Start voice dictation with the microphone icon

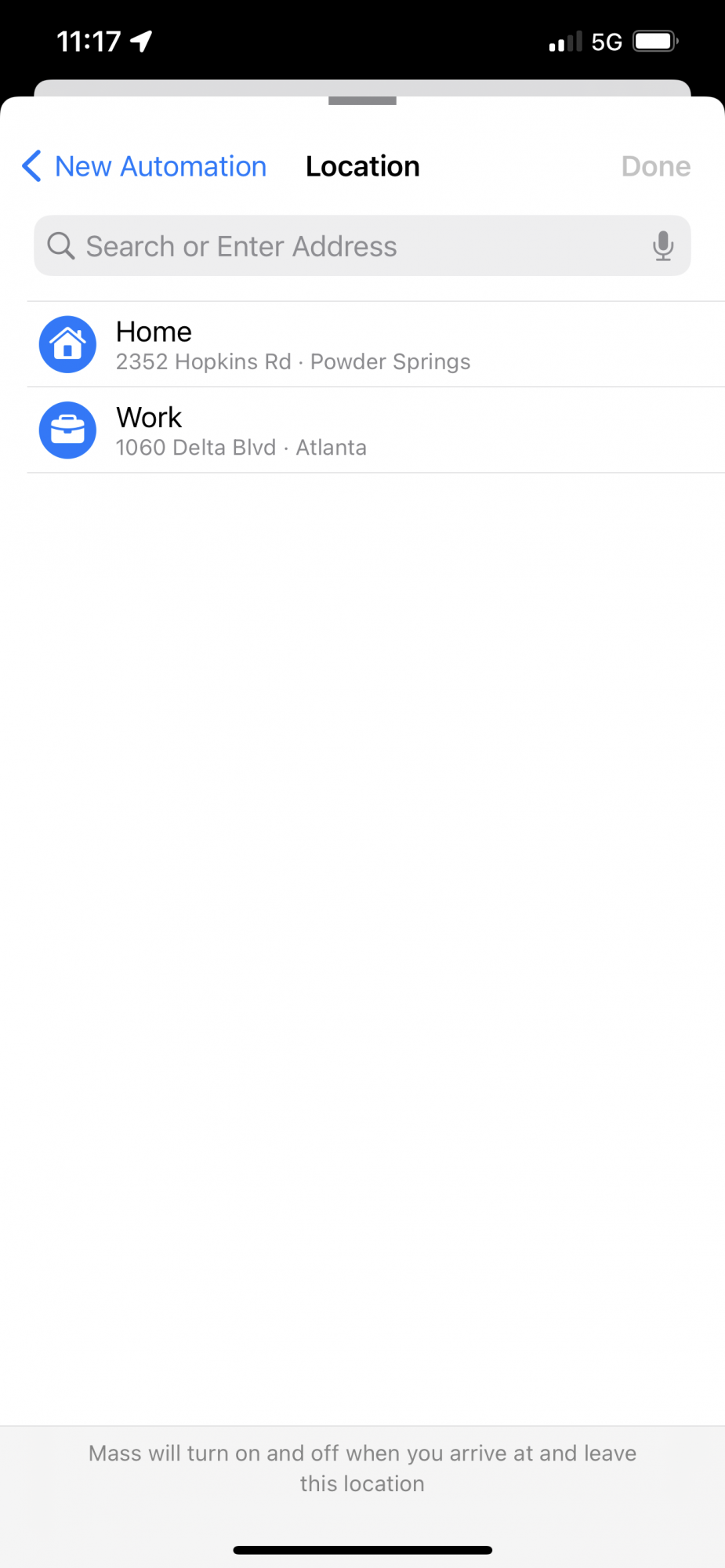pos(663,246)
